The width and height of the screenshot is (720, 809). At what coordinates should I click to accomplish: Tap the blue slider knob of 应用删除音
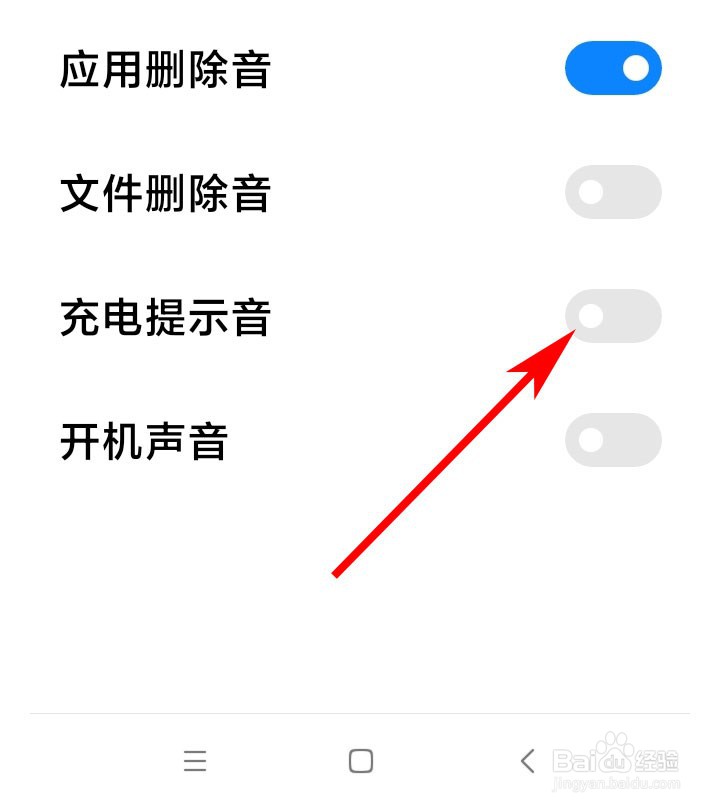(634, 67)
